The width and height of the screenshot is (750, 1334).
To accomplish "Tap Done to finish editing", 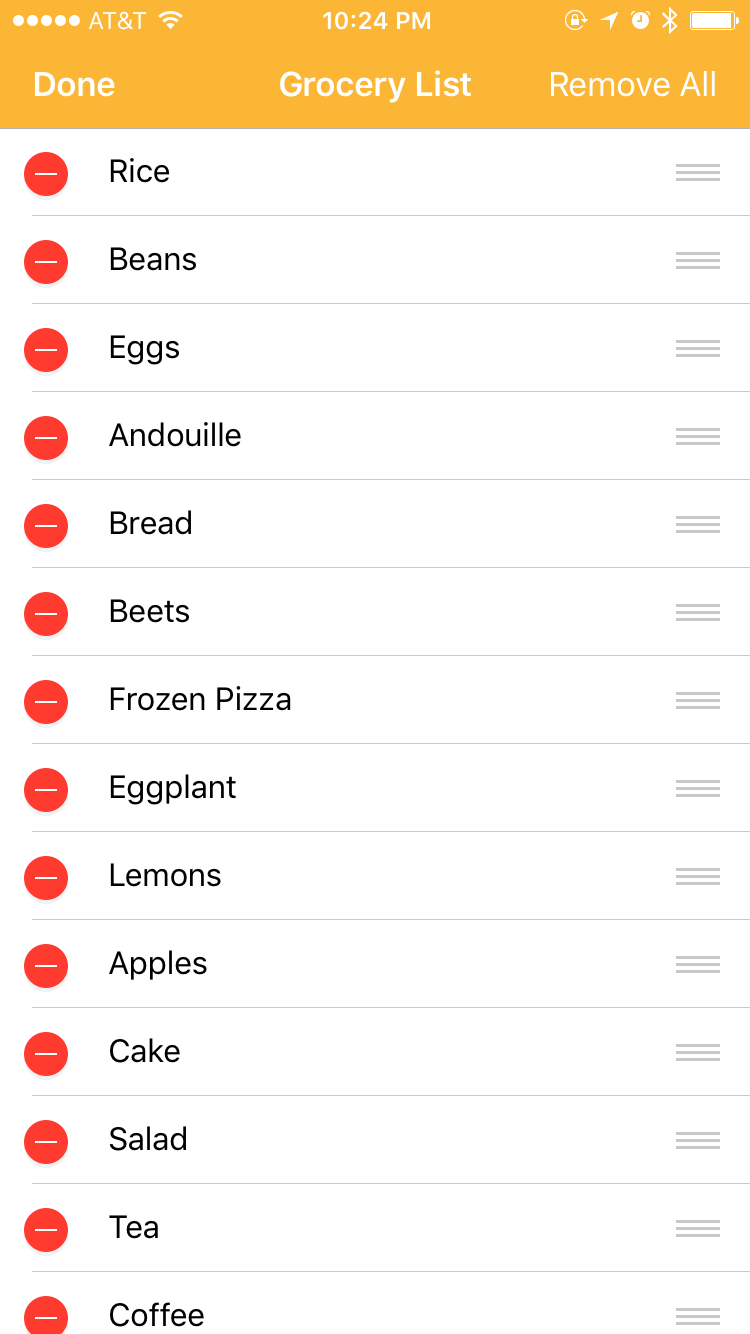I will point(74,85).
